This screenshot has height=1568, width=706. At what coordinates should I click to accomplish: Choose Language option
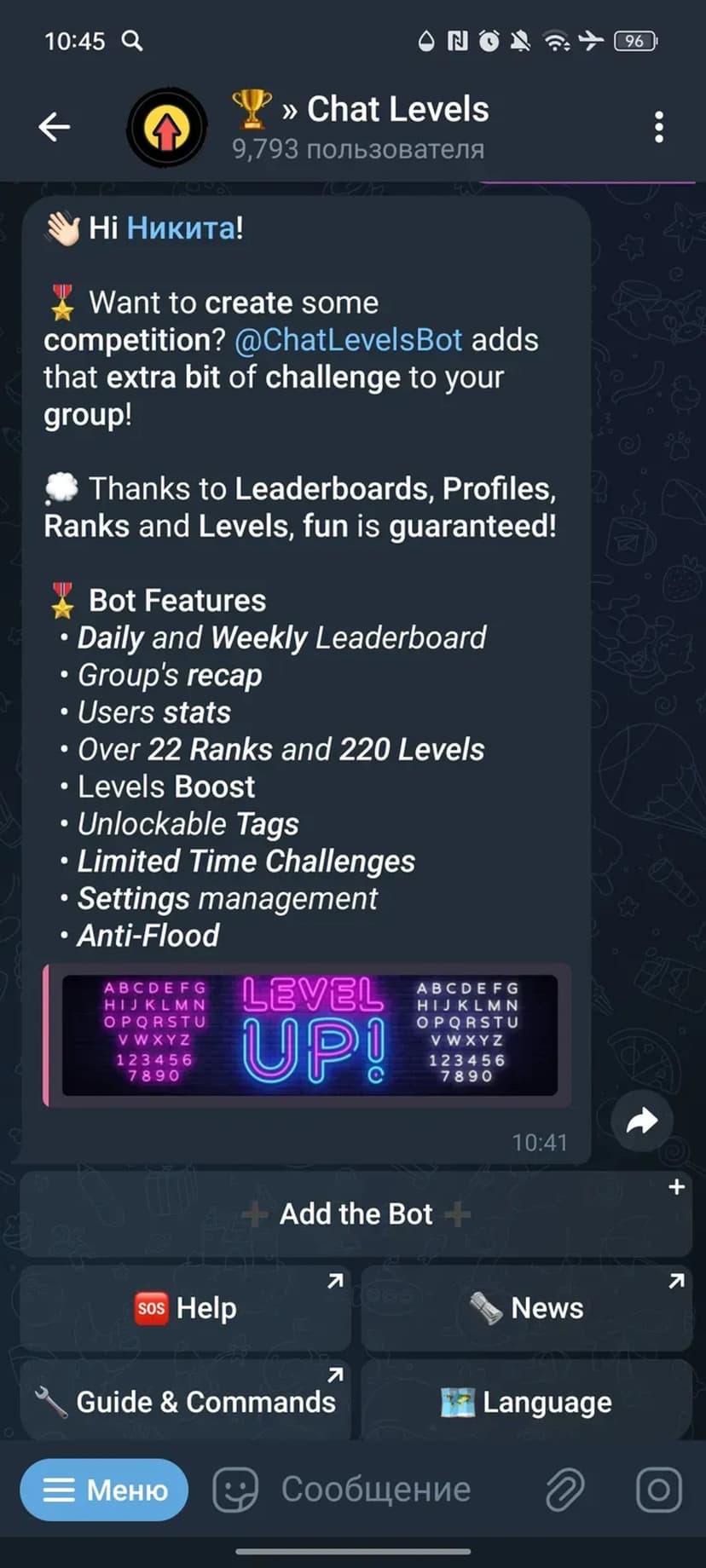pyautogui.click(x=527, y=1402)
